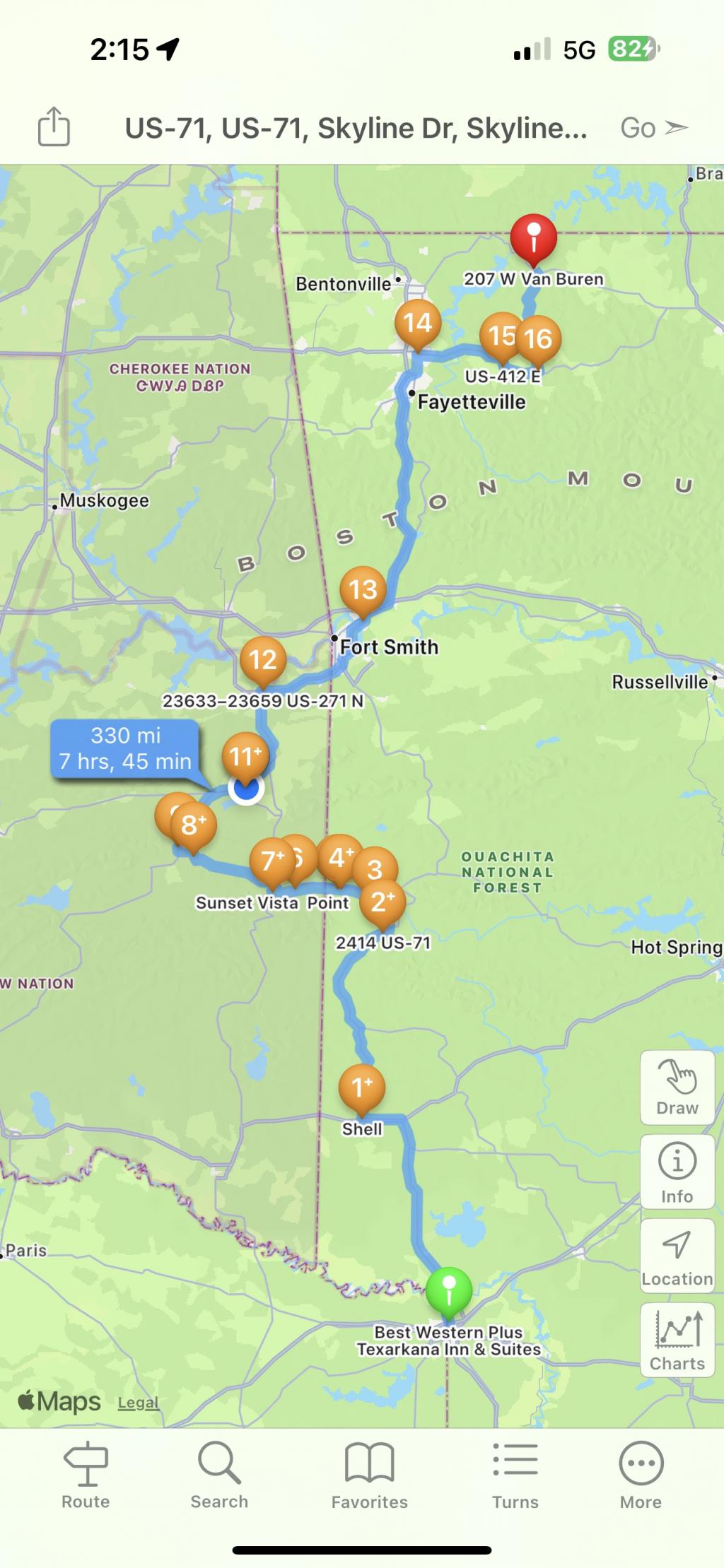Screen dimensions: 724x1568
Task: Open the Legal link
Action: [x=138, y=1403]
